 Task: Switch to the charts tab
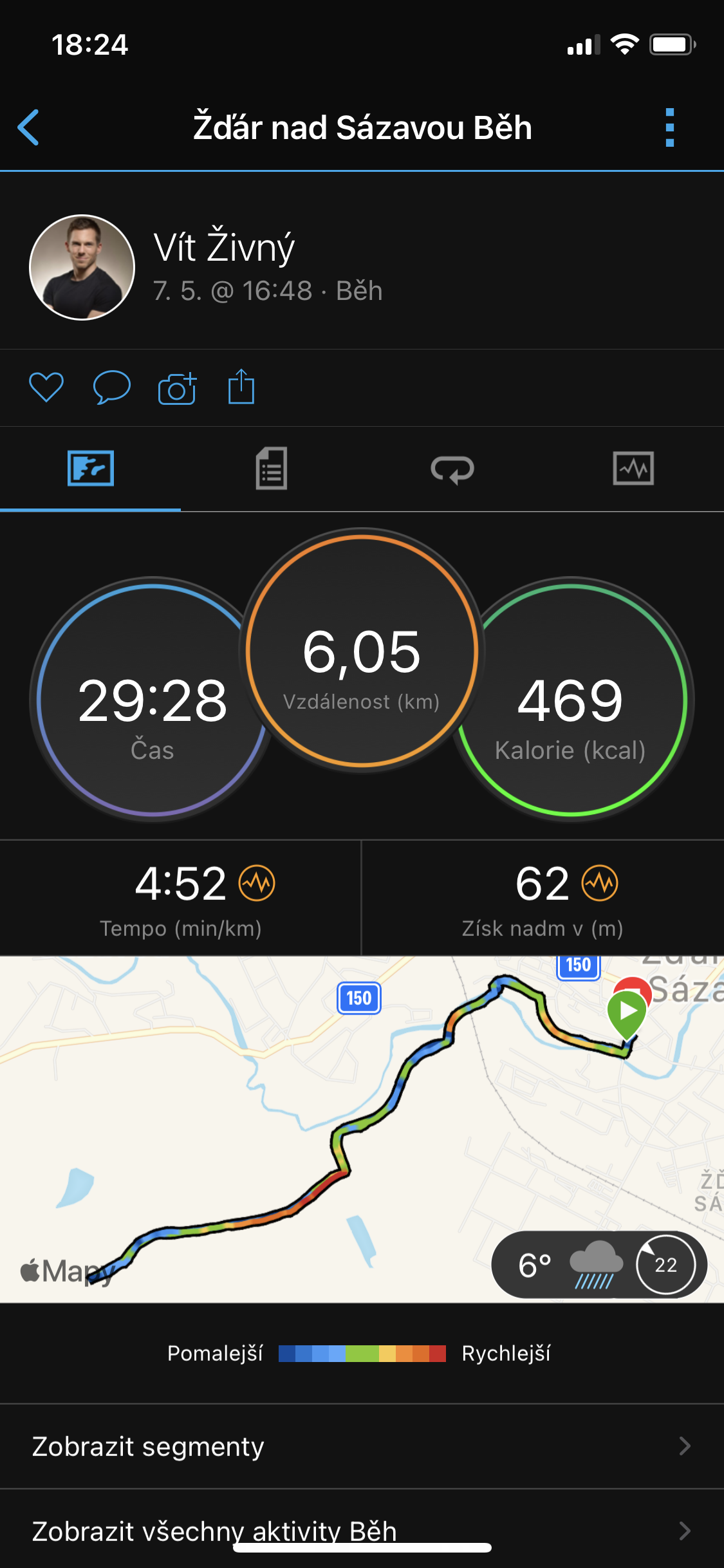tap(633, 469)
